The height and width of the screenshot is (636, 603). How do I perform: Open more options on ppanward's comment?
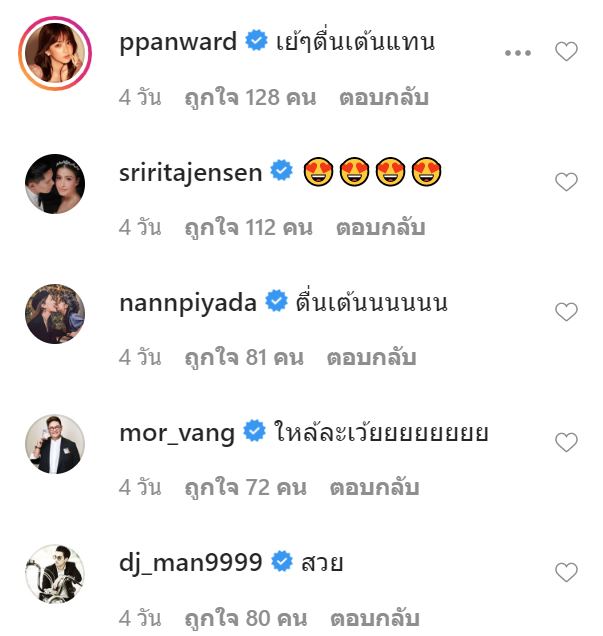518,52
